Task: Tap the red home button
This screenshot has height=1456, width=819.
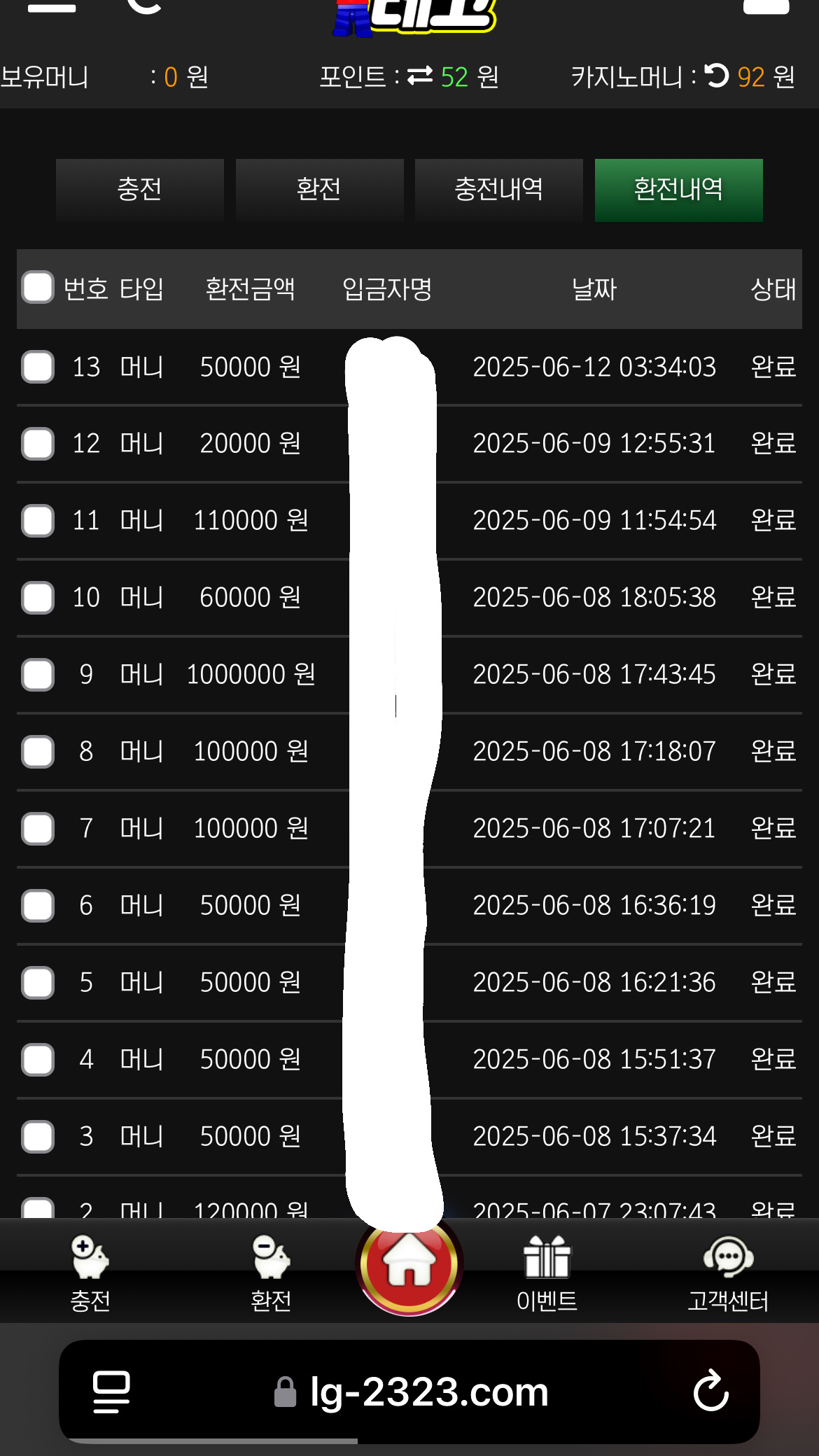Action: pyautogui.click(x=409, y=1266)
